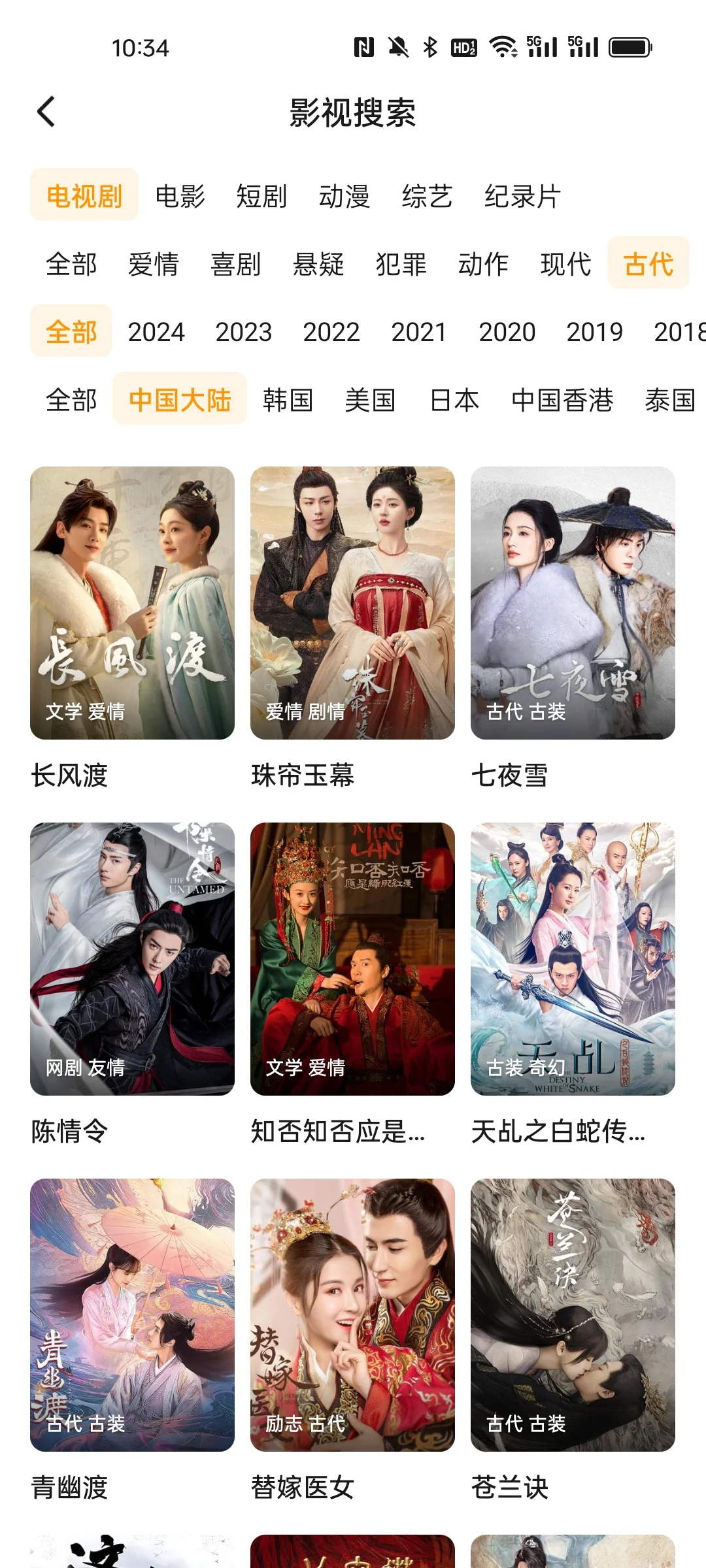This screenshot has width=706, height=1568.
Task: View 替嫁医女 drama card
Action: (x=352, y=1315)
